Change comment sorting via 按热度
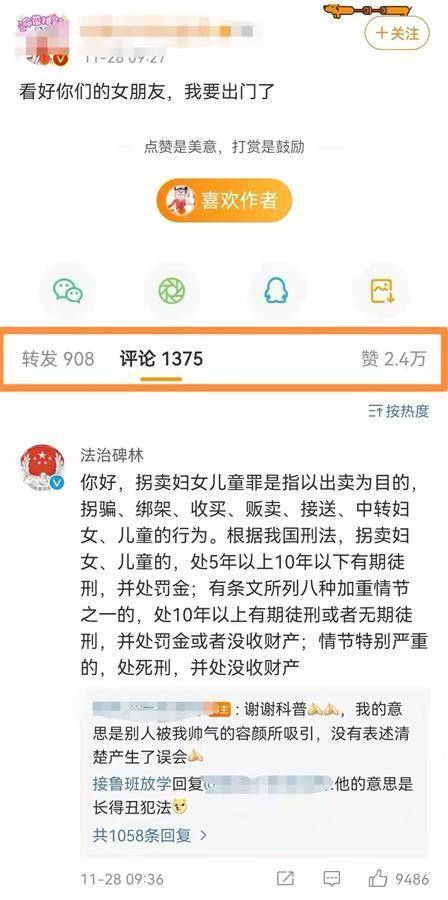This screenshot has height=900, width=448. [398, 411]
